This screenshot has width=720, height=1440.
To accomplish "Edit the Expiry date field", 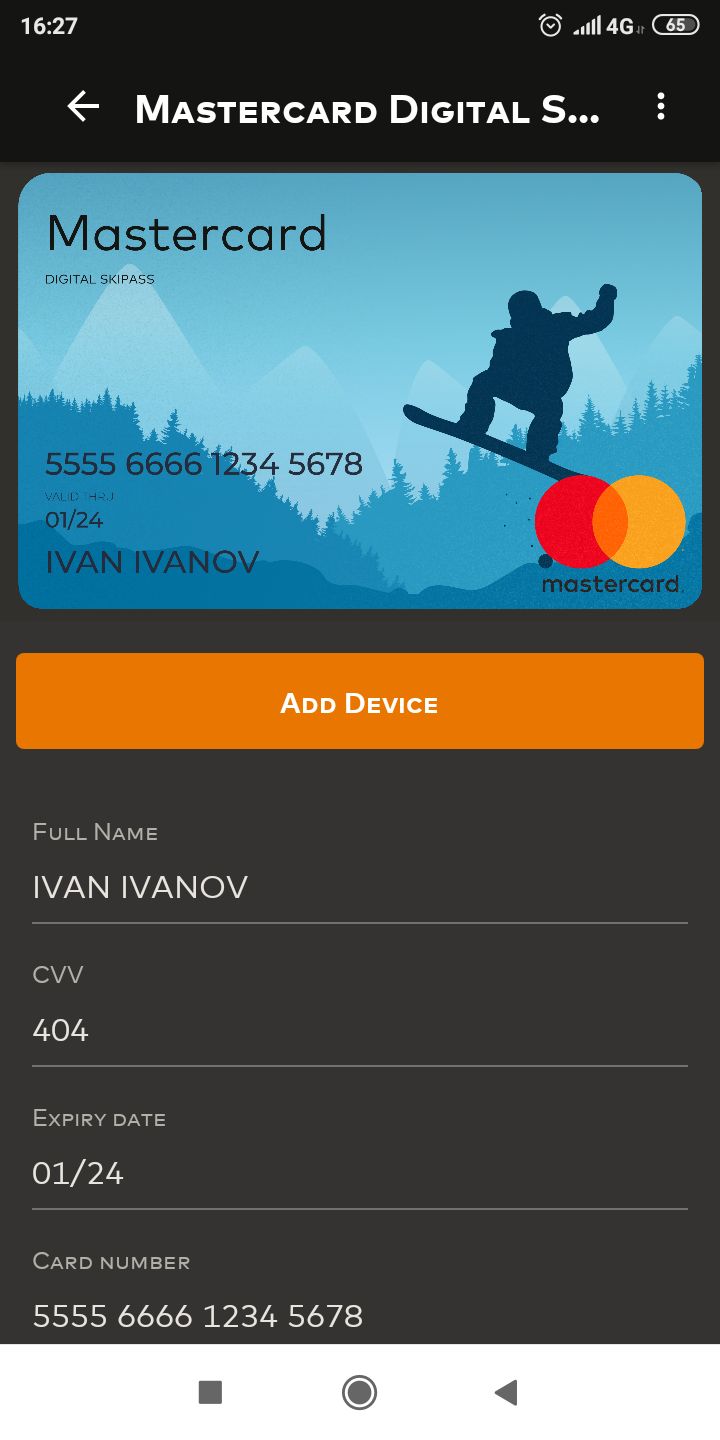I will coord(360,1173).
